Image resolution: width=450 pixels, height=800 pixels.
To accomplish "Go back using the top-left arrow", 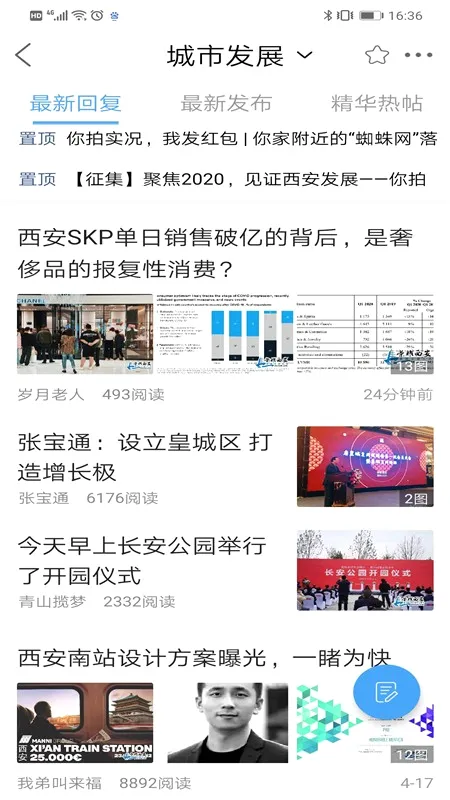I will coord(23,55).
